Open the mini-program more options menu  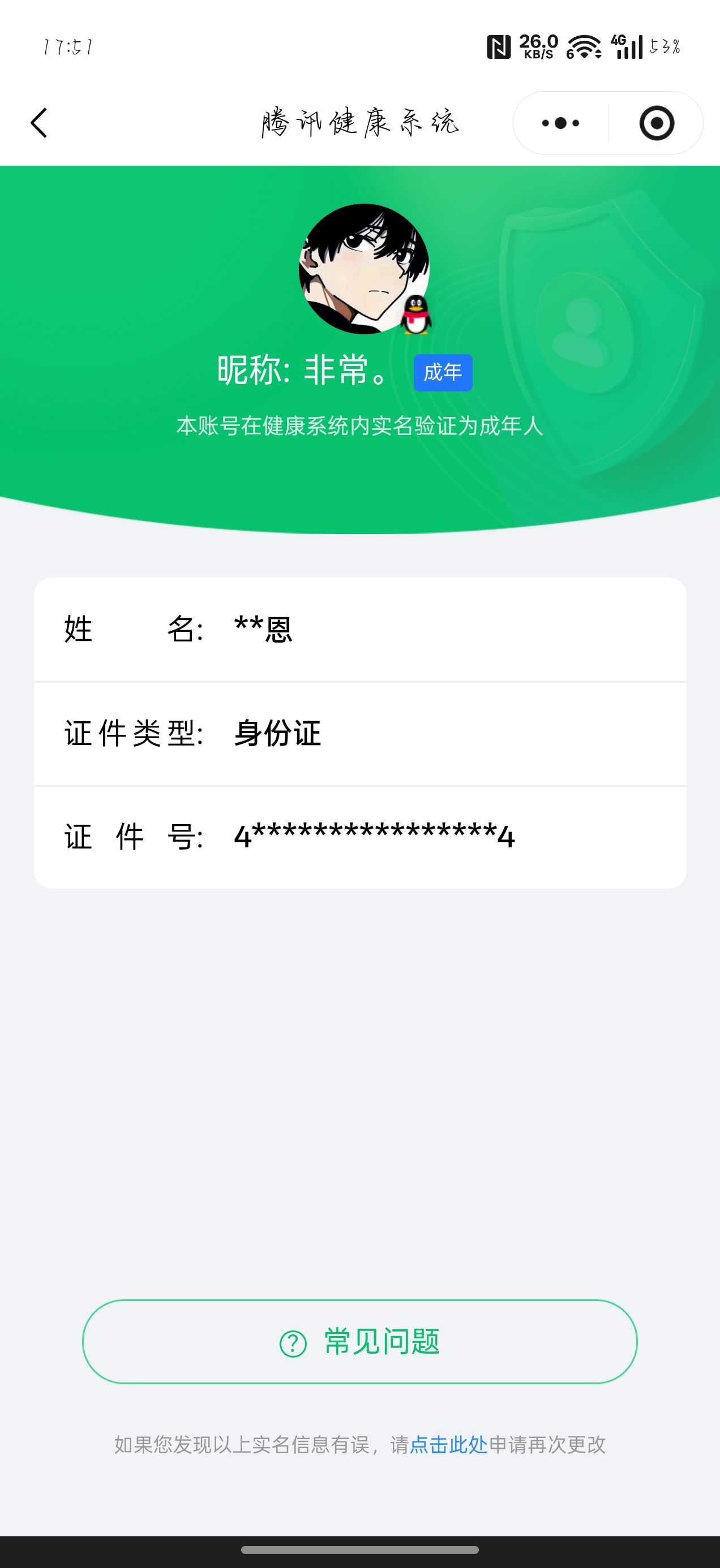(561, 122)
